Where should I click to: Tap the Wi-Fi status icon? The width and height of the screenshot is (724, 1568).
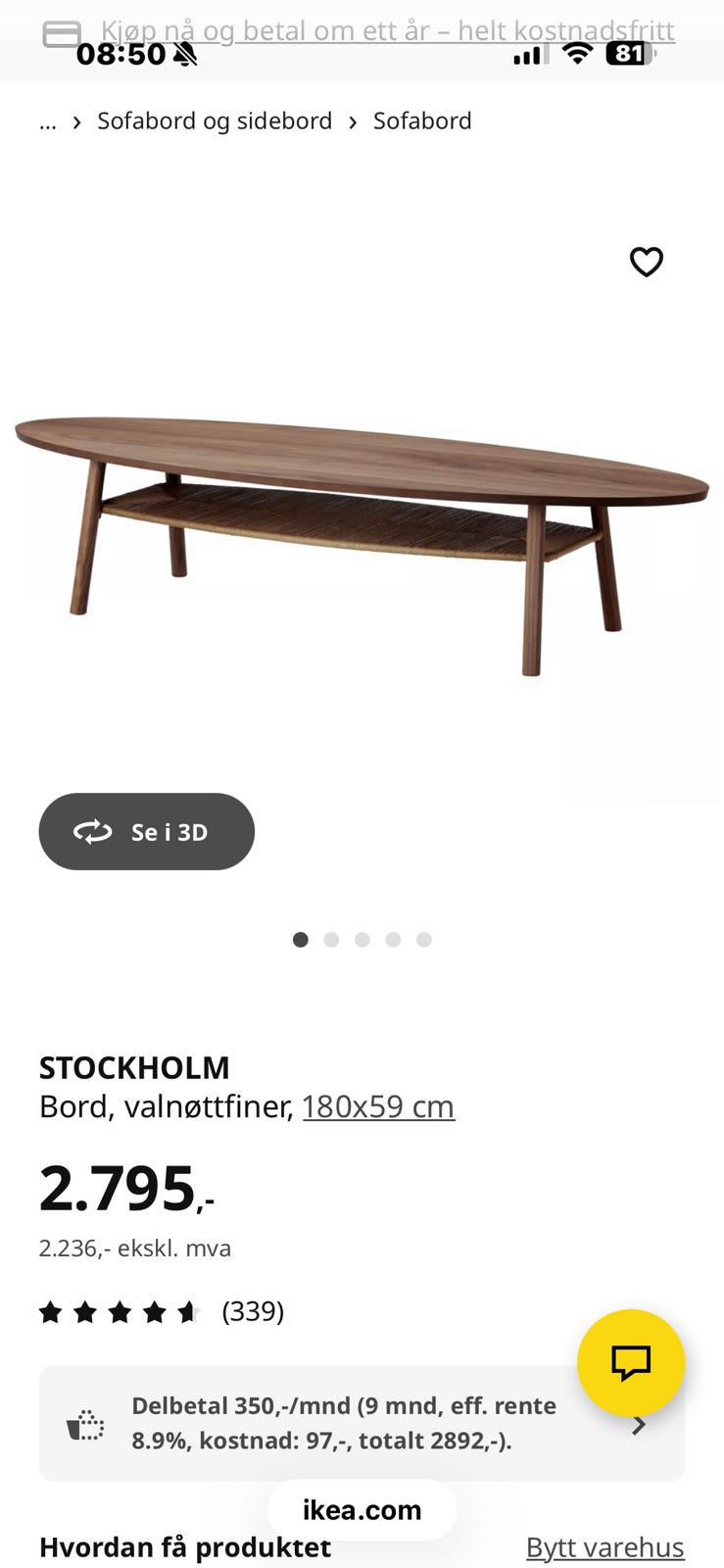(x=577, y=54)
